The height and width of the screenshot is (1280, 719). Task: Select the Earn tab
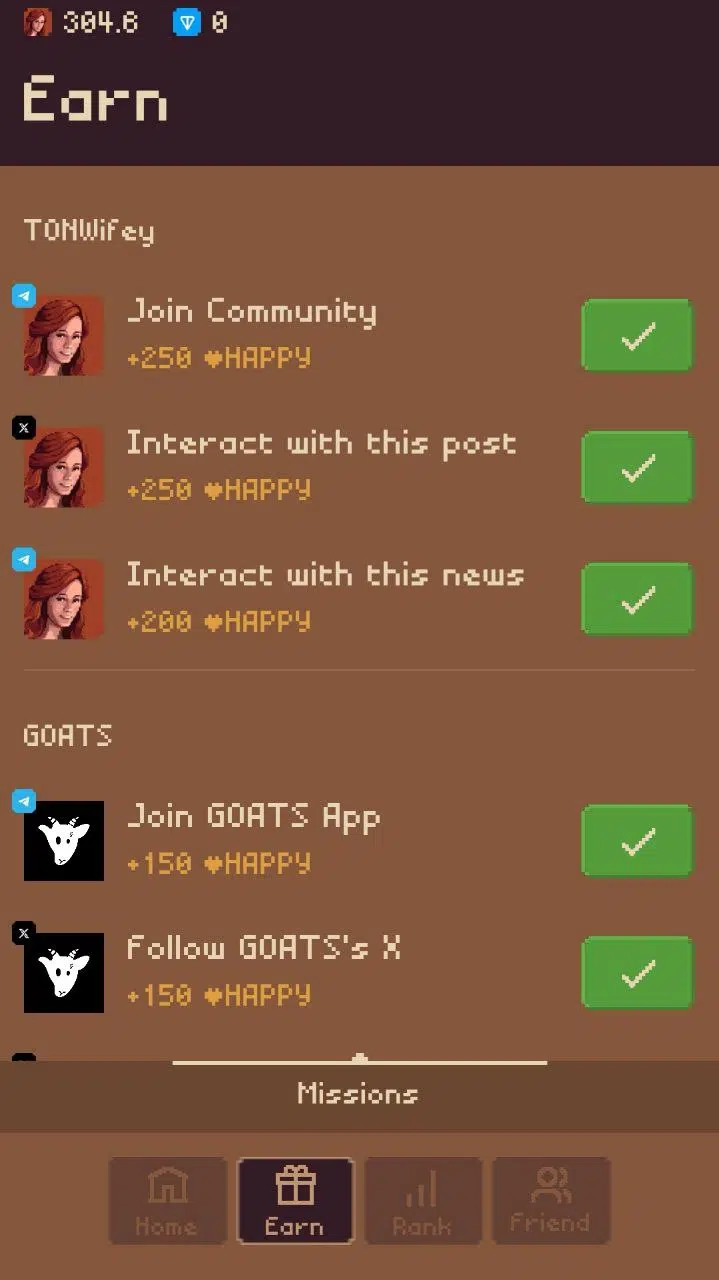point(295,1200)
